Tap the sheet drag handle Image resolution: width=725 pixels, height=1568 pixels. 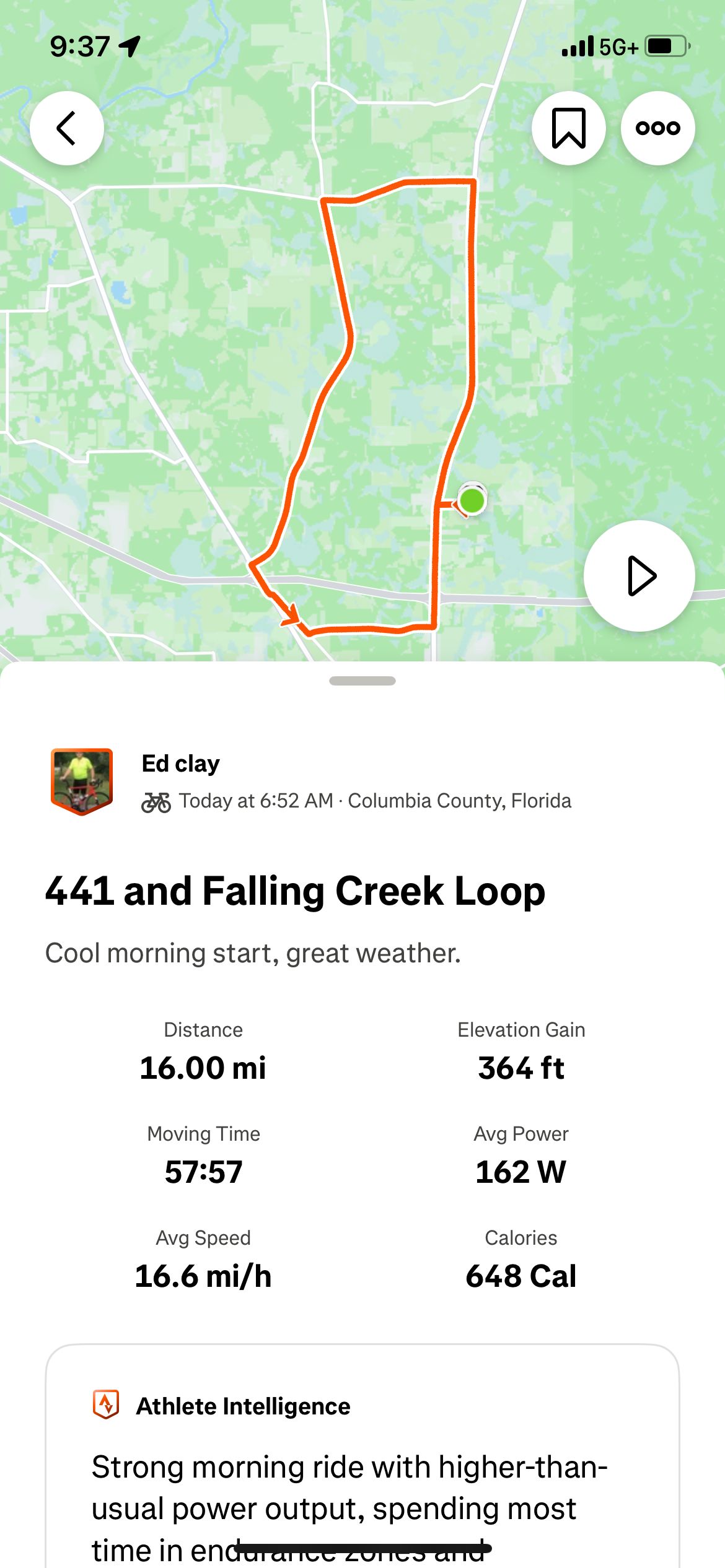coord(362,681)
